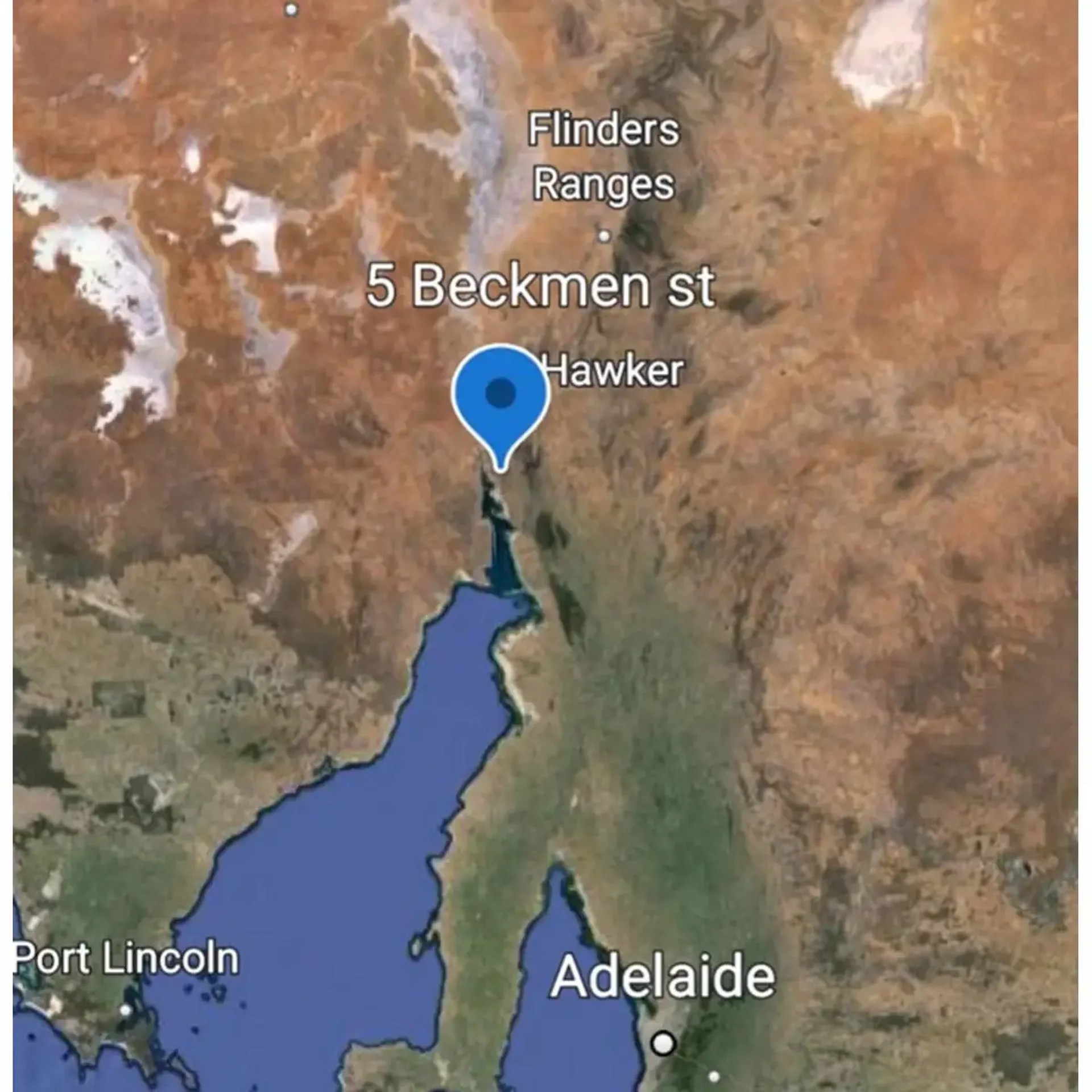The height and width of the screenshot is (1092, 1092).
Task: Open the Hawker place label
Action: coord(614,371)
